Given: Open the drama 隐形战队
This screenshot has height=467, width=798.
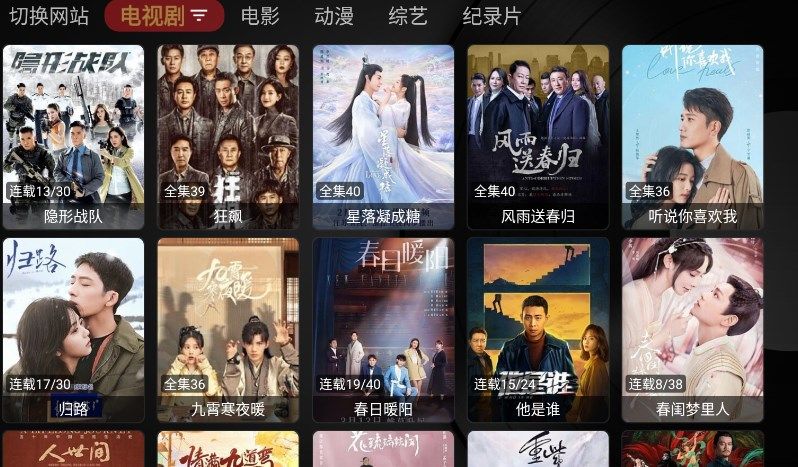Looking at the screenshot, I should [x=73, y=136].
